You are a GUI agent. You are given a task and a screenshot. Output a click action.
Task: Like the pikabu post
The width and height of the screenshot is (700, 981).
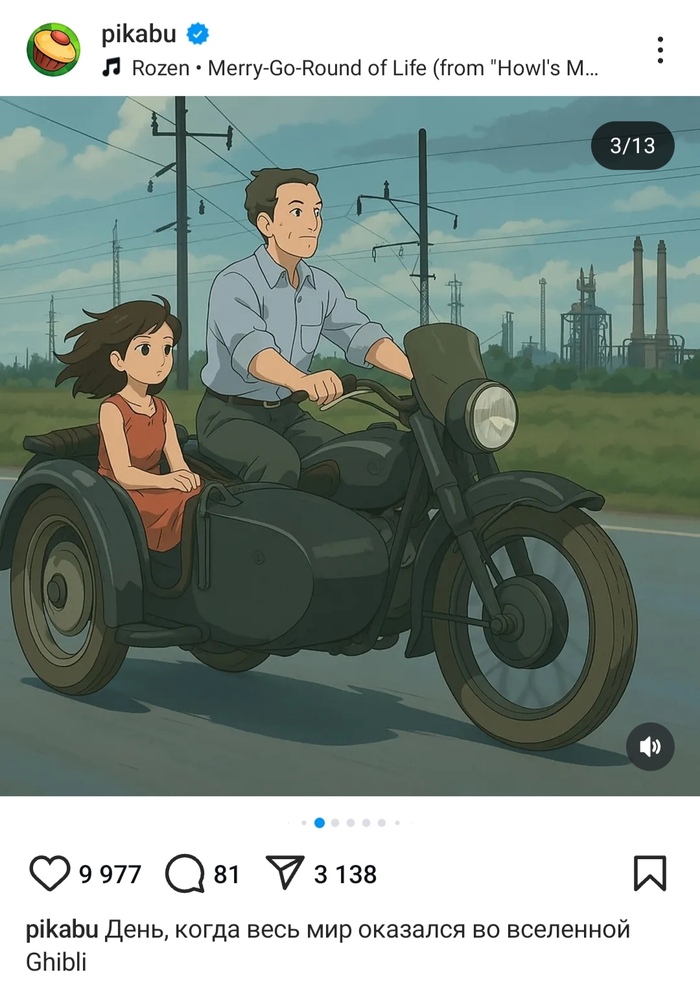[x=49, y=874]
